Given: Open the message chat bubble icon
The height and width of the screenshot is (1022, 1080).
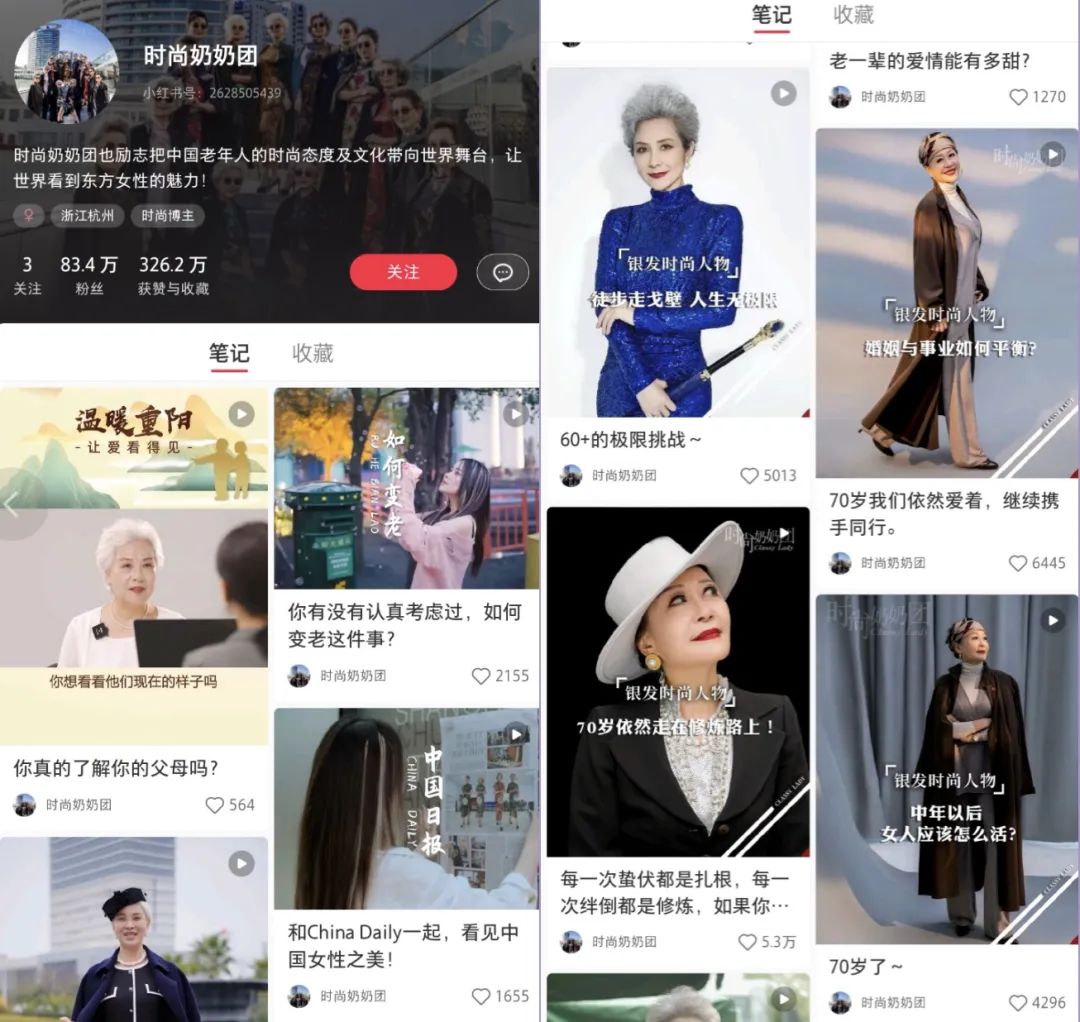Looking at the screenshot, I should click(x=502, y=272).
